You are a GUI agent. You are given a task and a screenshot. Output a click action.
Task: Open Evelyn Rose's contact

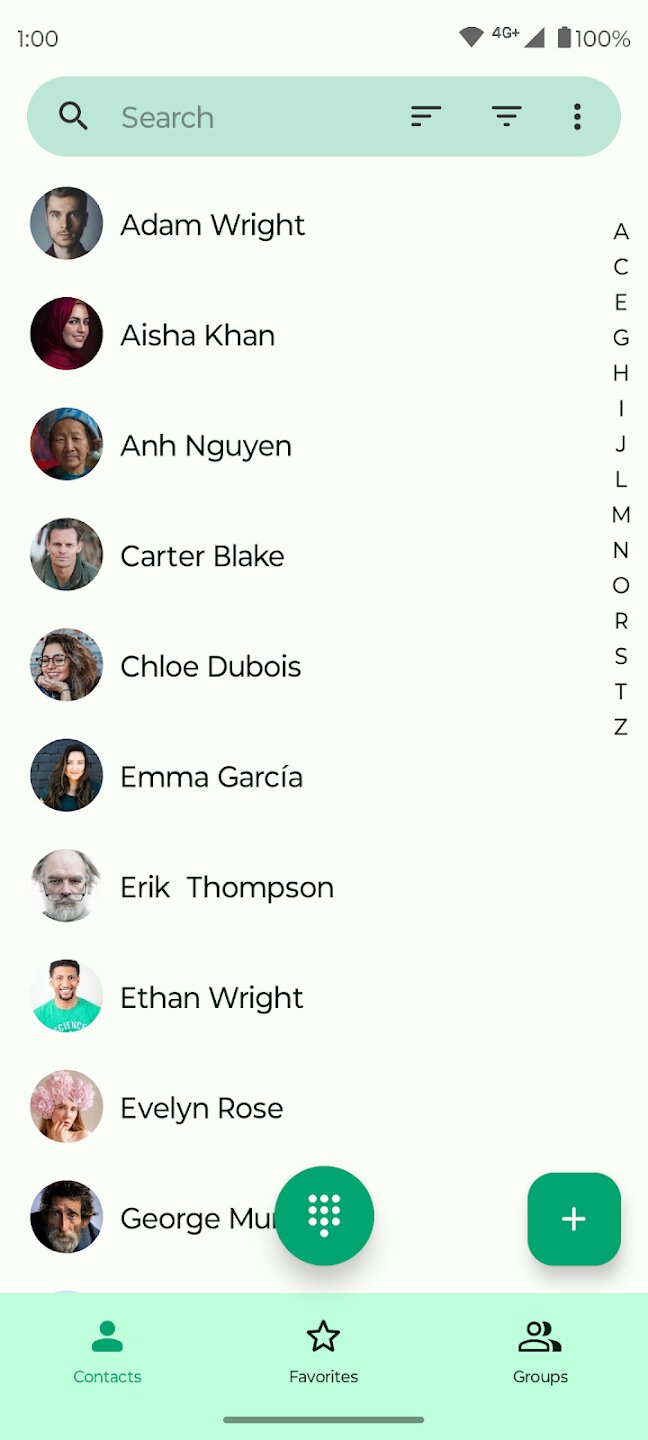(201, 1108)
